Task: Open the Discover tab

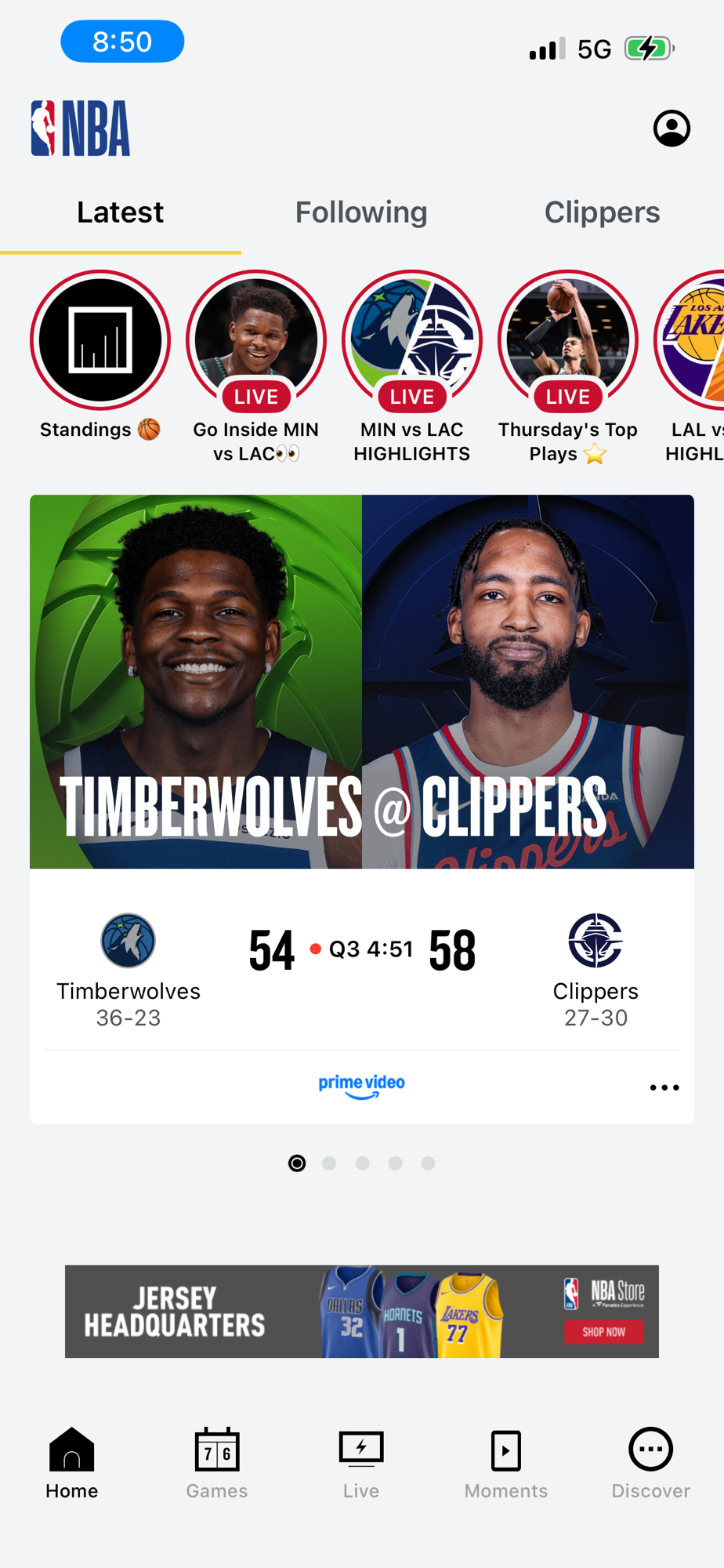Action: point(650,1463)
